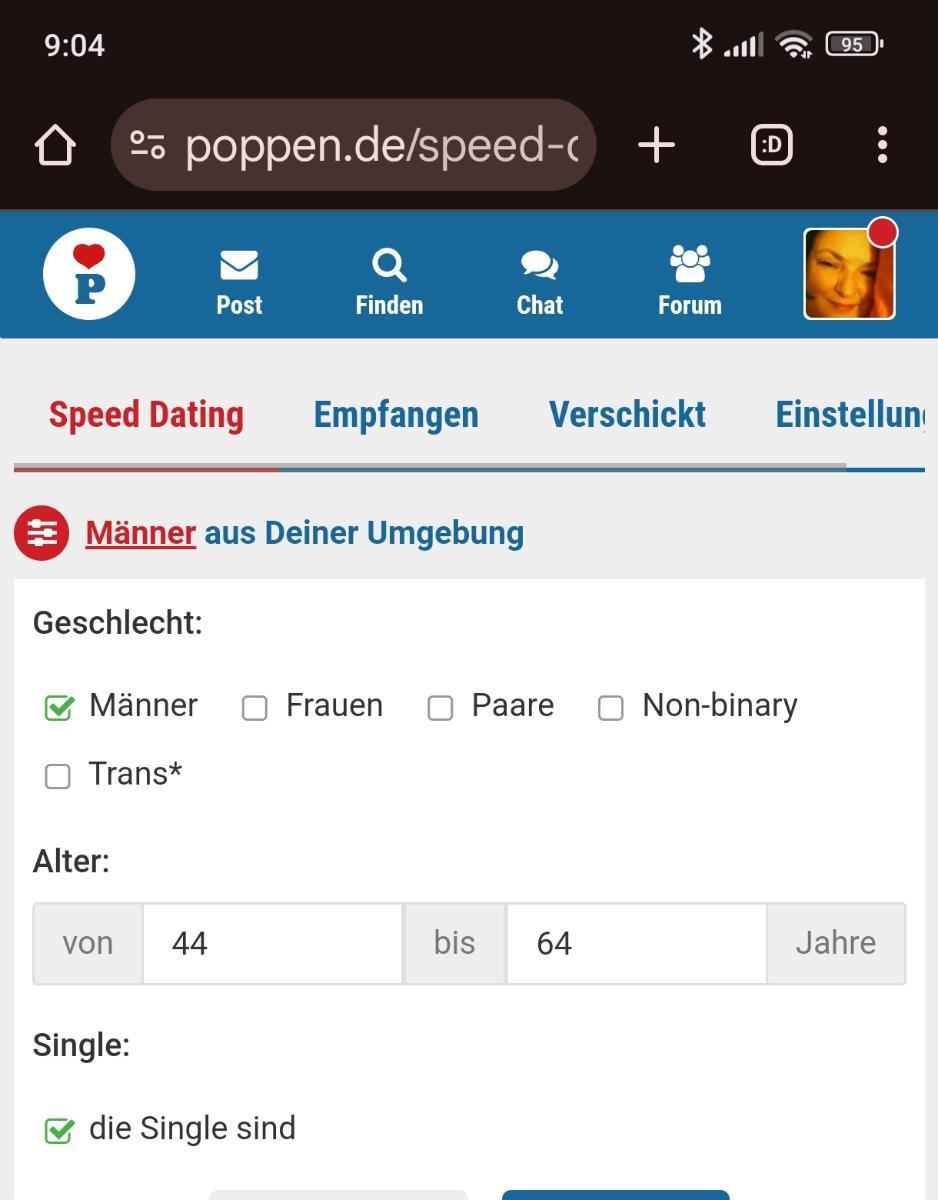Switch to the Empfangen tab
The width and height of the screenshot is (938, 1200).
coord(396,415)
